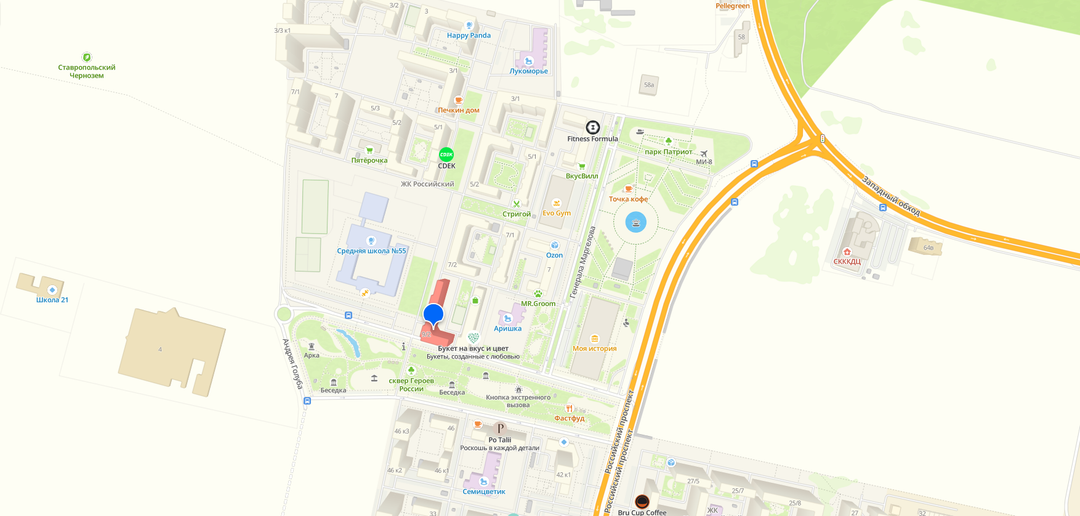Select the Лукоморье marker
The width and height of the screenshot is (1080, 516).
coord(528,61)
